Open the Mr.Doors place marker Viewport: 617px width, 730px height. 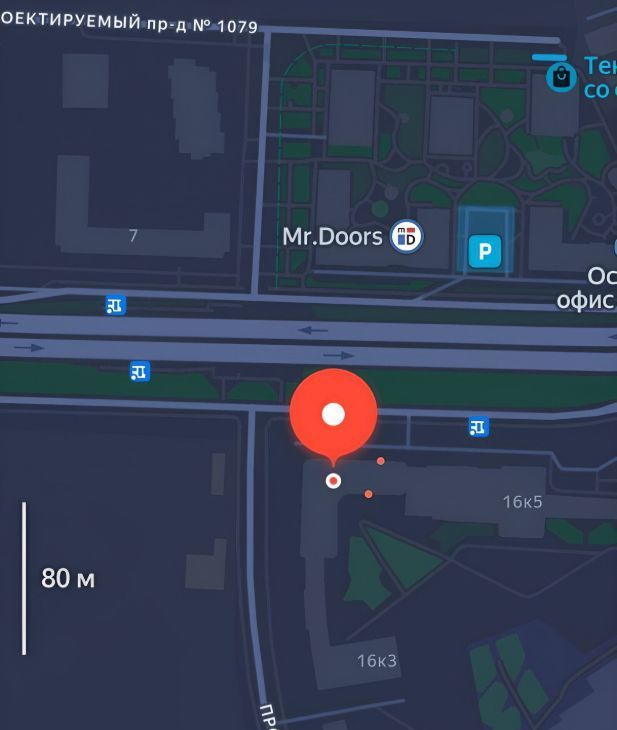tap(407, 237)
